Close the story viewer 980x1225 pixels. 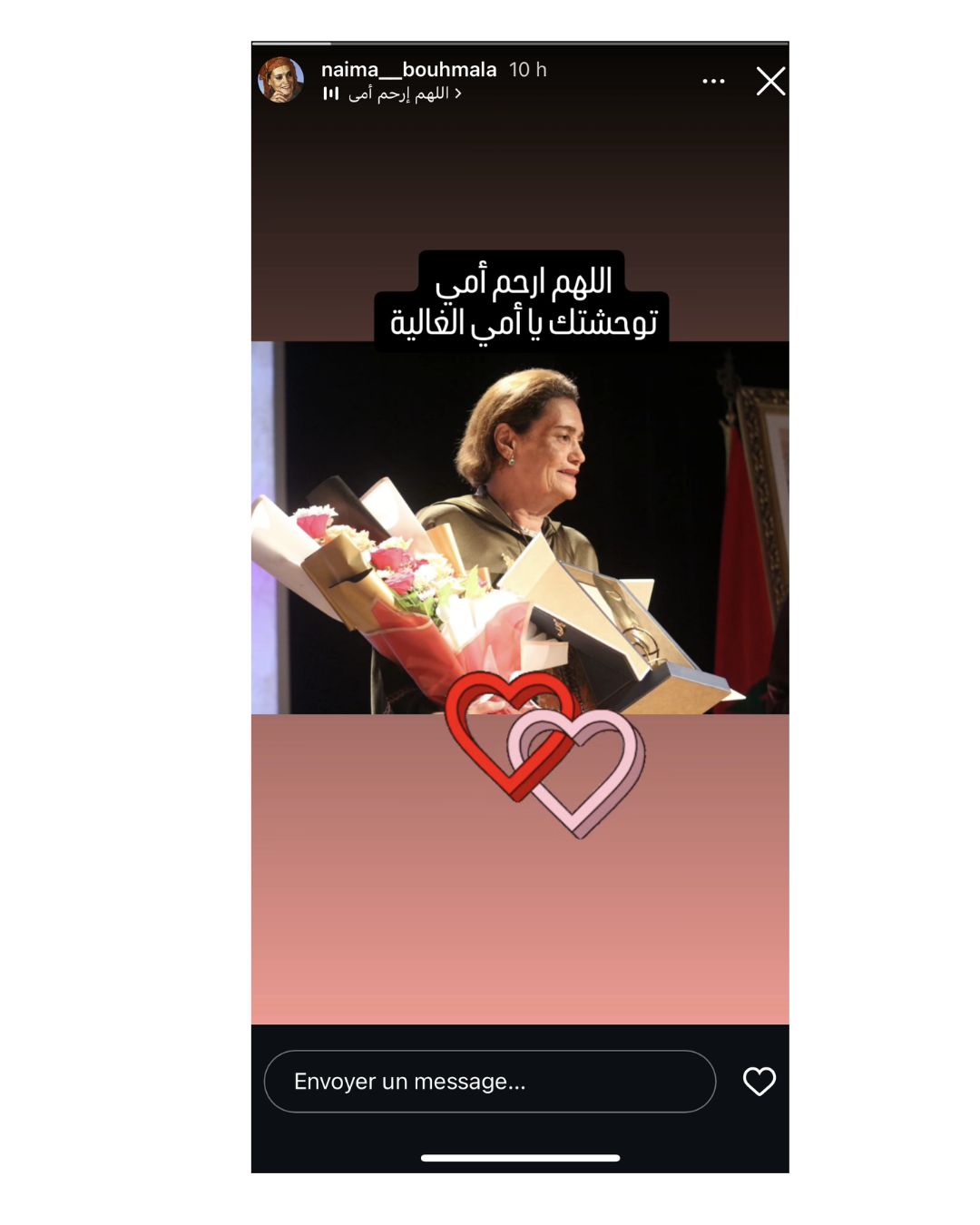770,82
